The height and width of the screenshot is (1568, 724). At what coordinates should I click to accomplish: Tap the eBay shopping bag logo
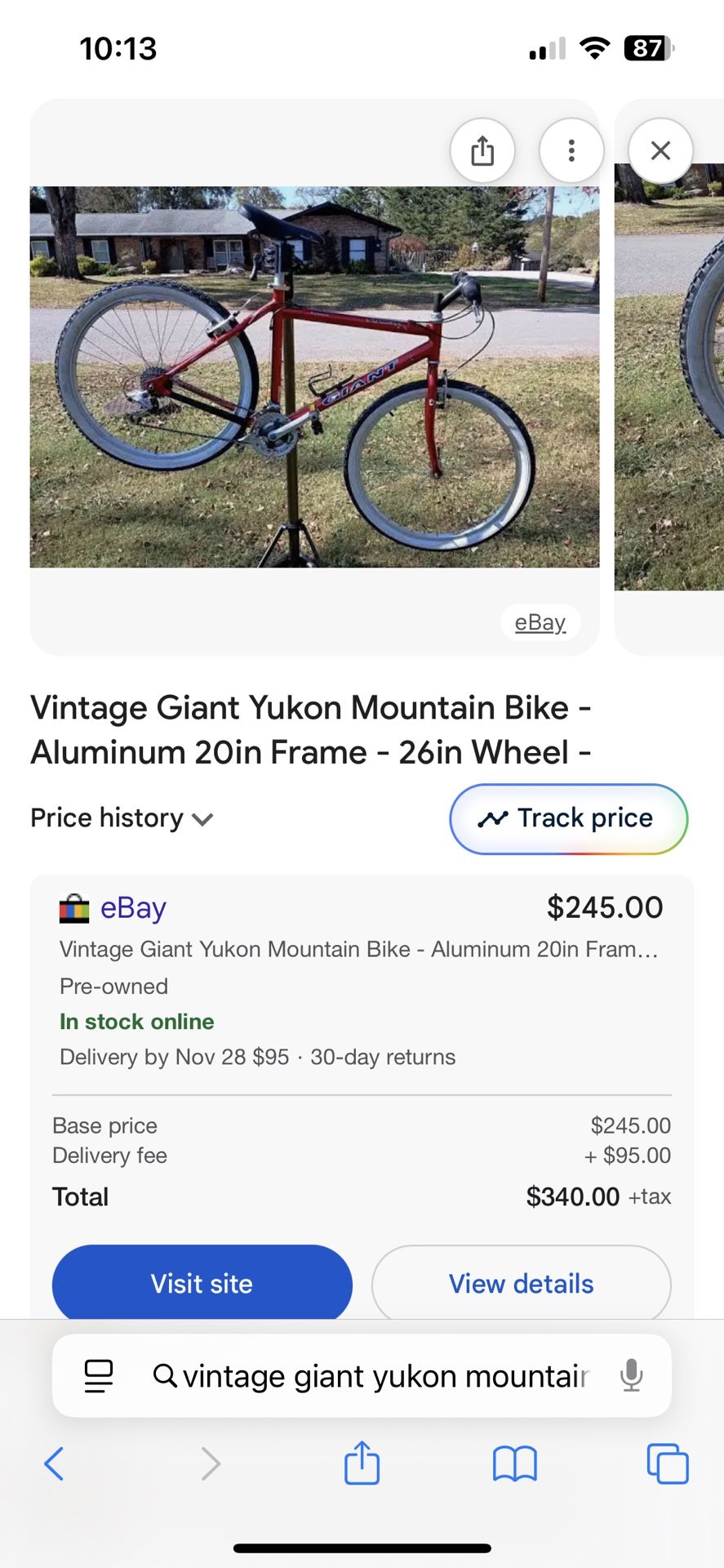[x=74, y=907]
